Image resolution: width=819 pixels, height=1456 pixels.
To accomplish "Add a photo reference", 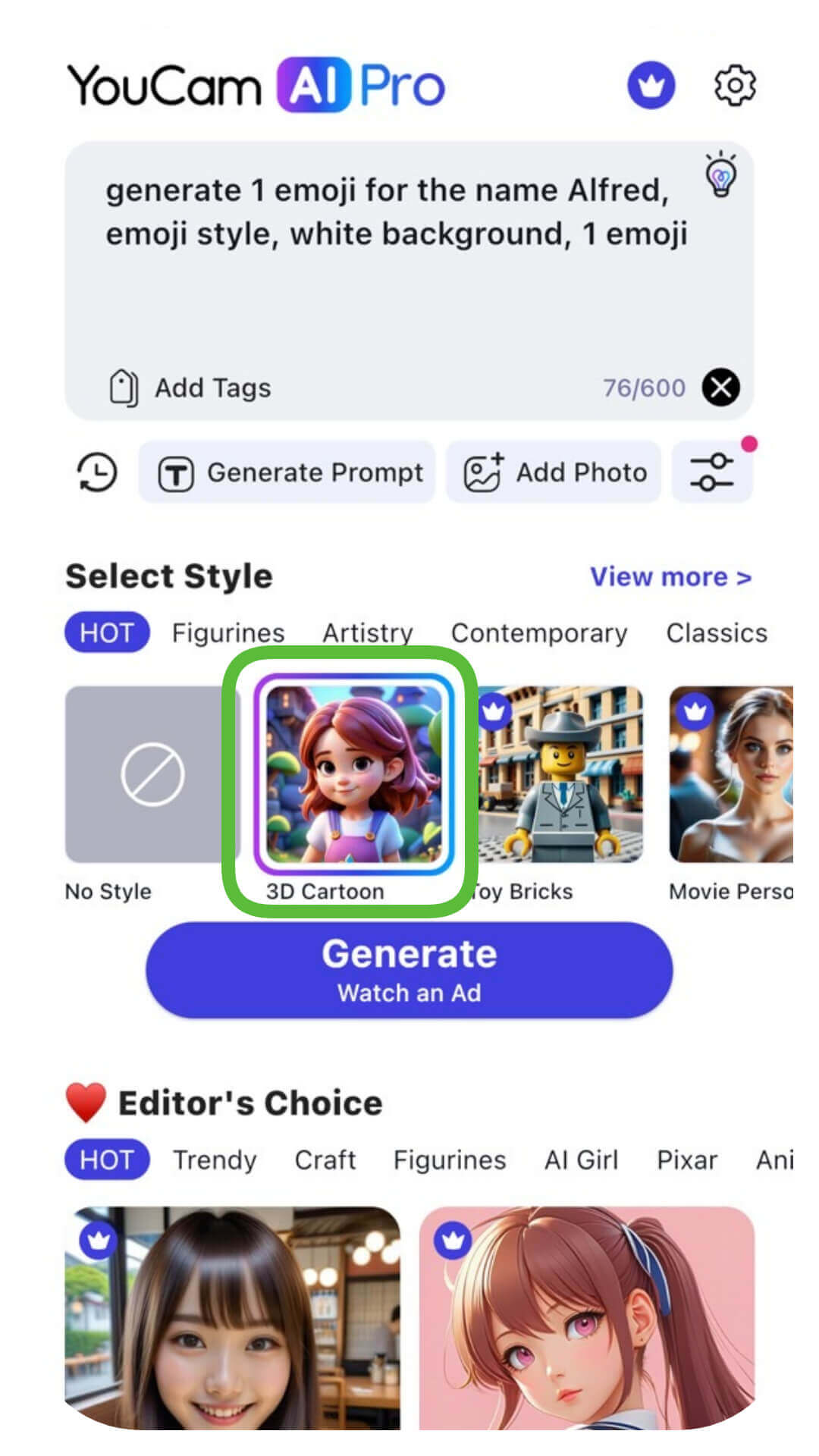I will pyautogui.click(x=554, y=472).
